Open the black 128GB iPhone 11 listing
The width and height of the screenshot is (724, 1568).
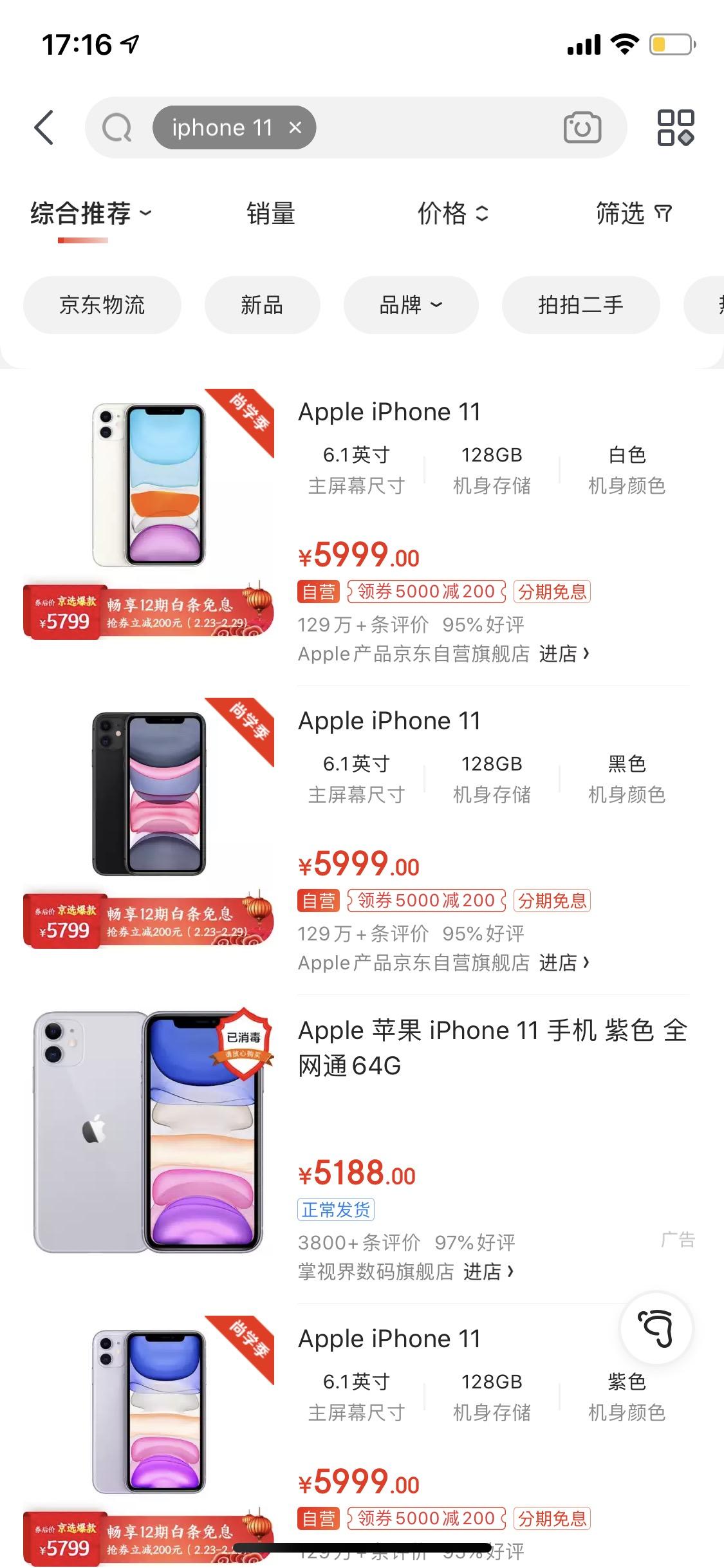[389, 721]
